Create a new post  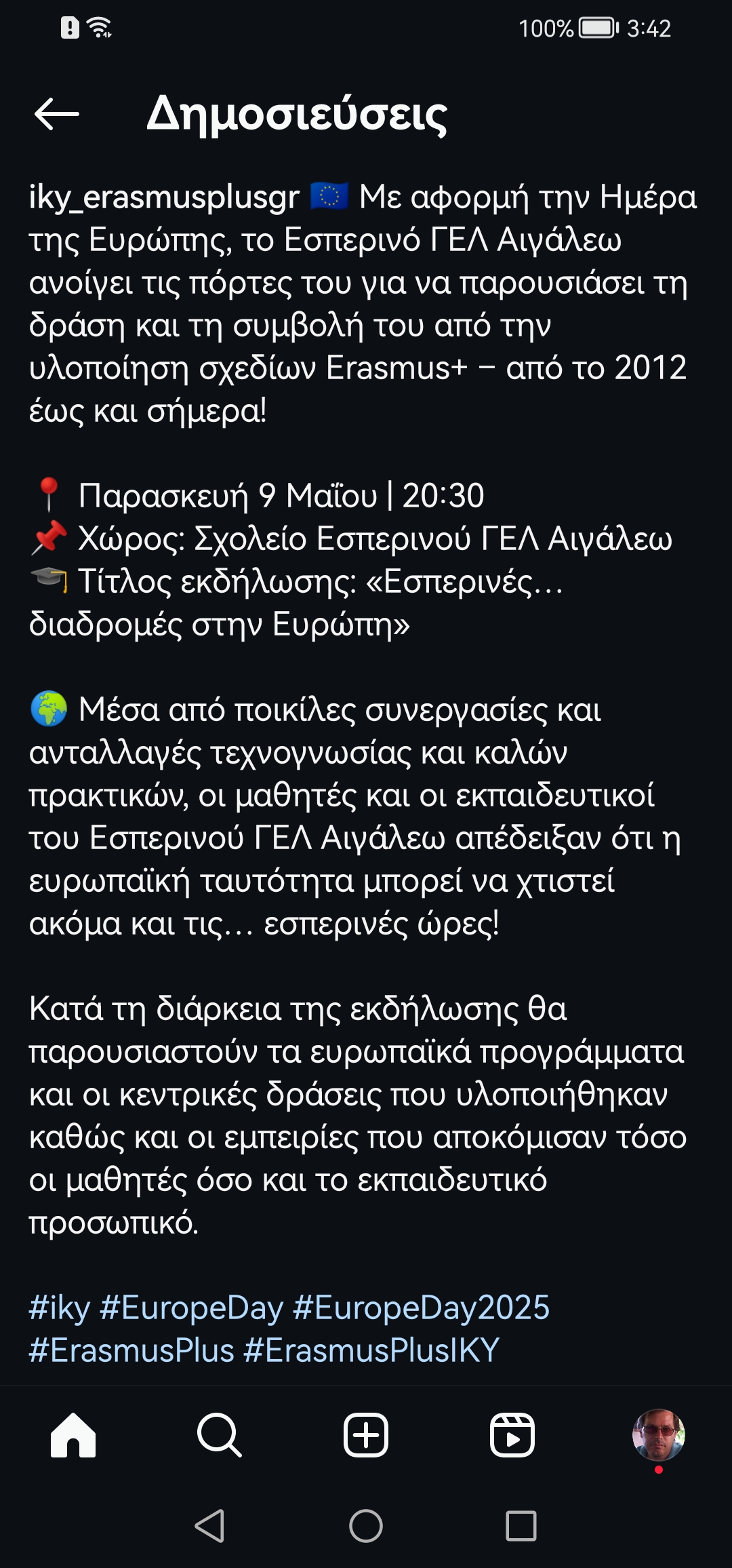click(x=366, y=1435)
